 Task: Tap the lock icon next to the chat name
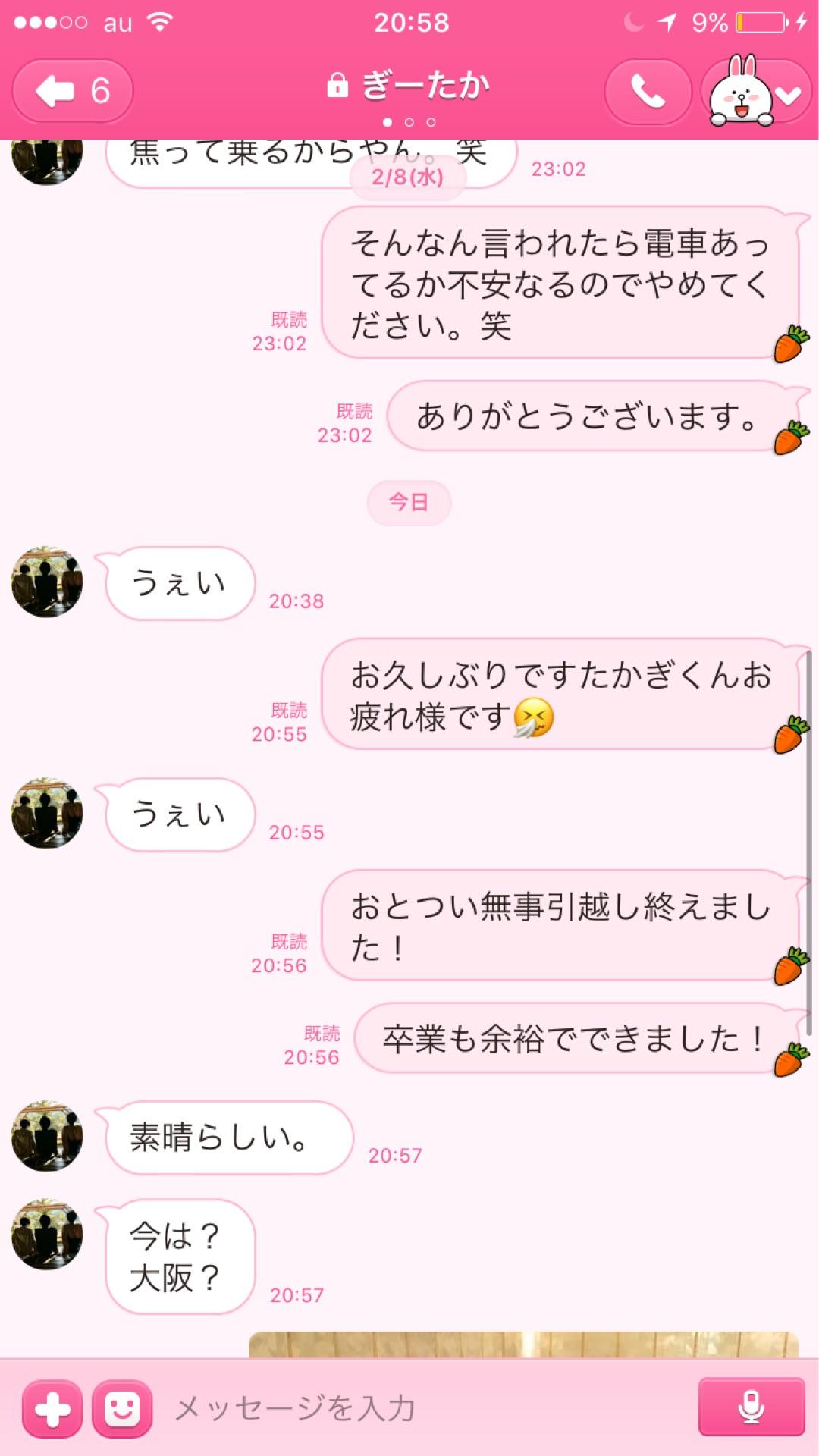pyautogui.click(x=338, y=86)
